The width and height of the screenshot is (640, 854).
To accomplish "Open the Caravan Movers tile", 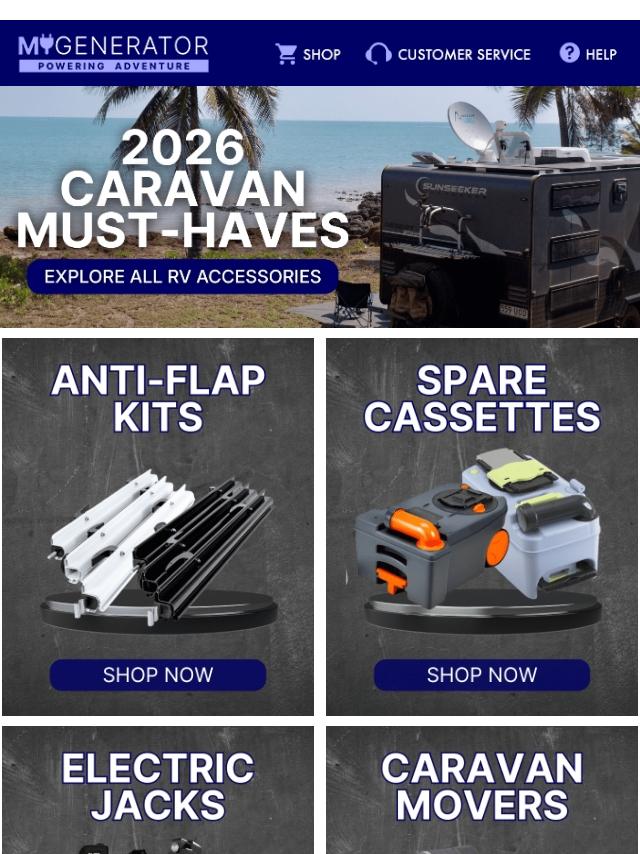I will click(482, 790).
